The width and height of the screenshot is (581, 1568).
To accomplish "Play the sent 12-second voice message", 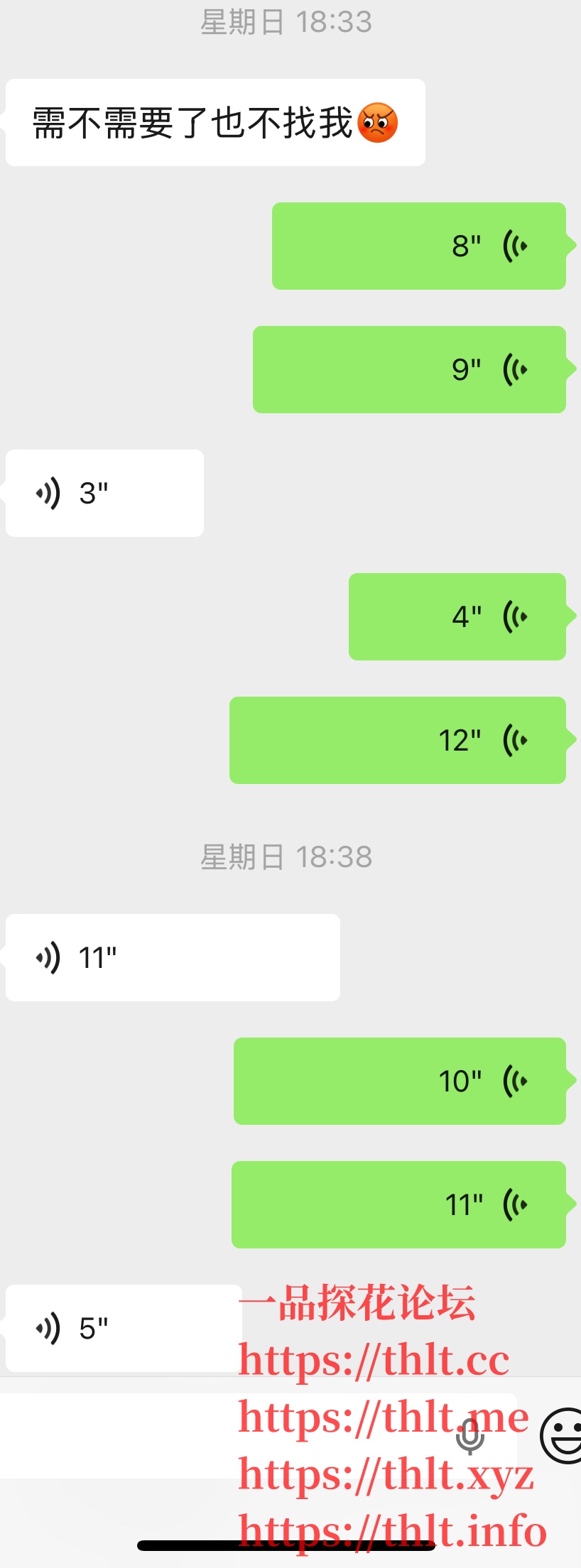I will click(397, 740).
